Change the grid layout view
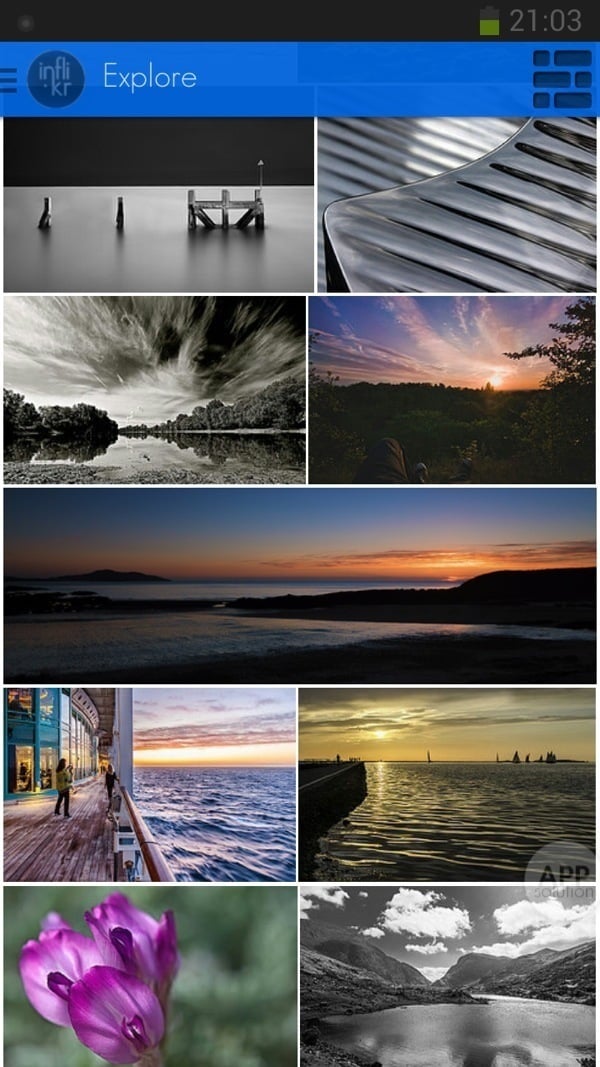 (562, 79)
